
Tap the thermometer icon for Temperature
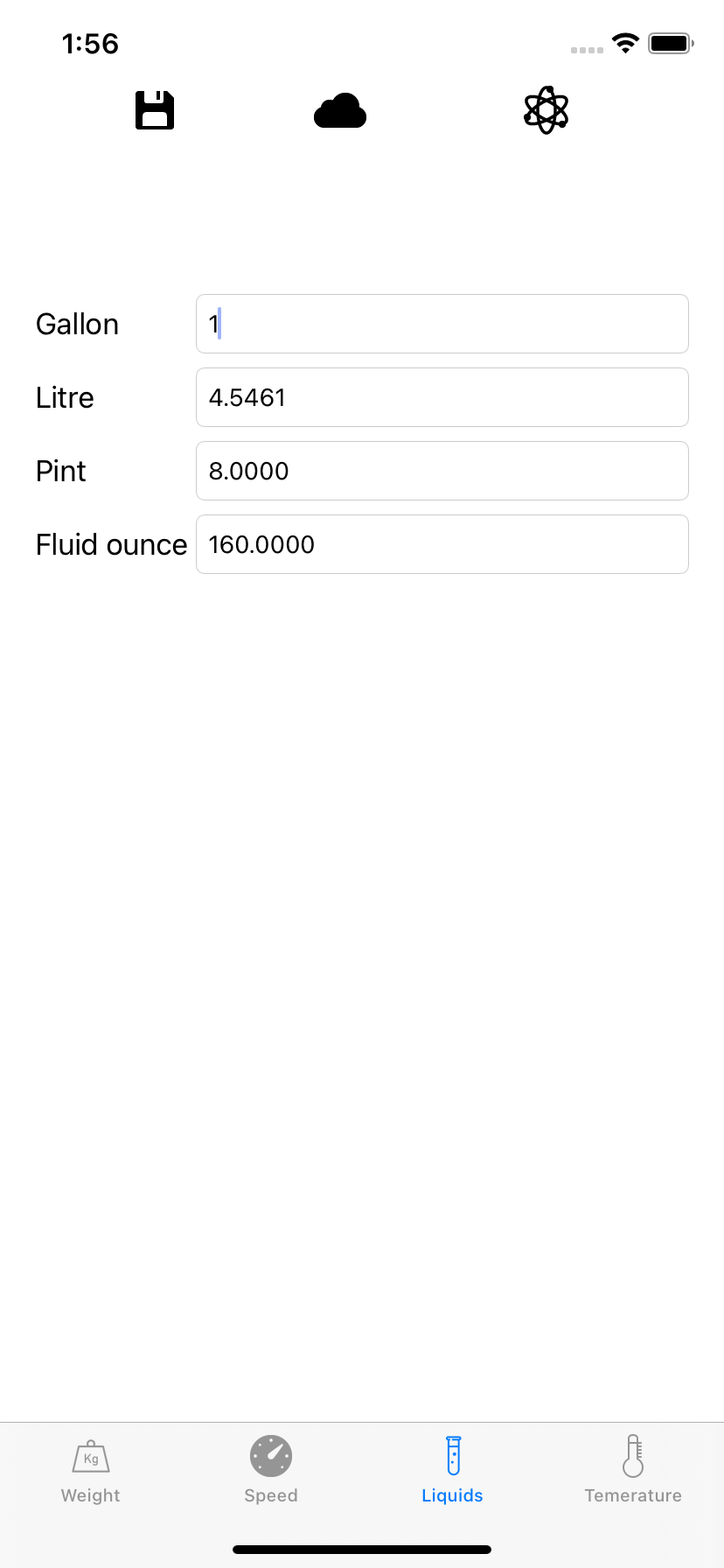tap(633, 1455)
